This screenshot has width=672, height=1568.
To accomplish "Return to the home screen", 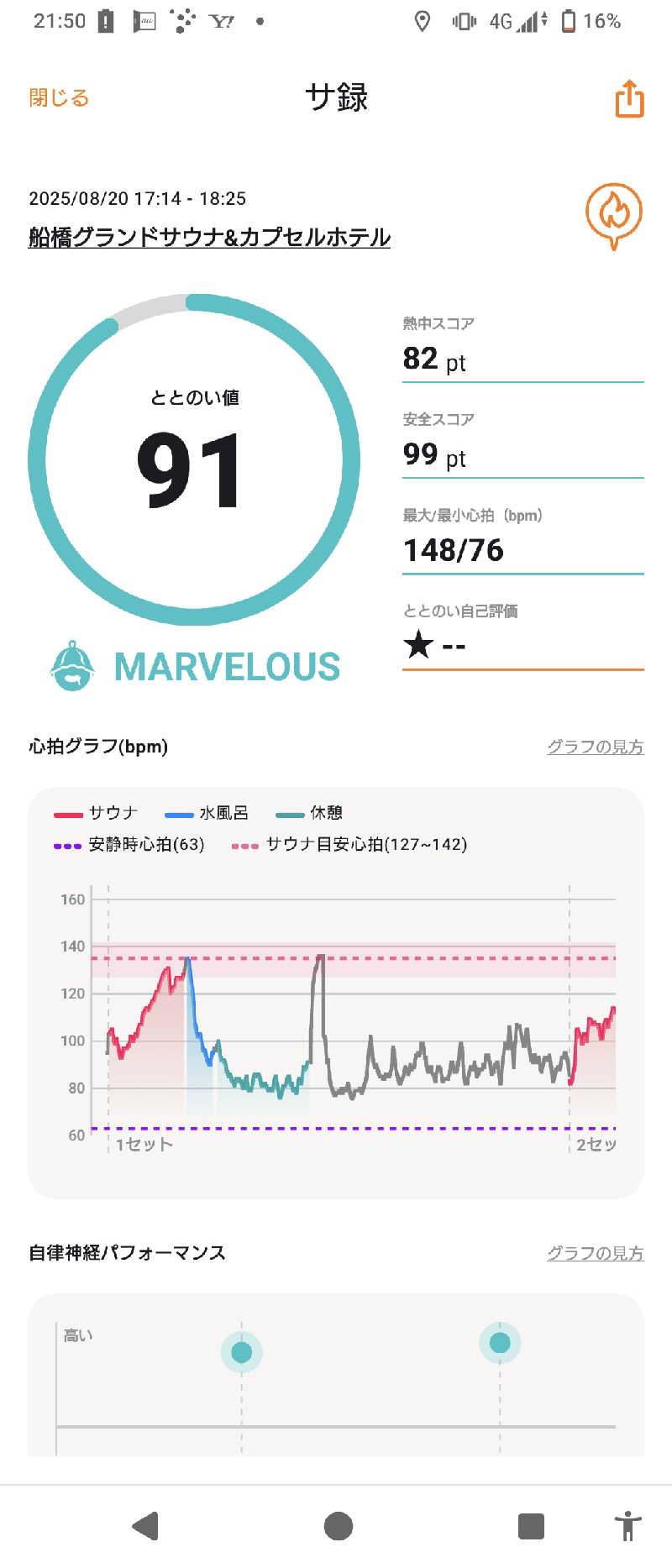I will point(338,1525).
